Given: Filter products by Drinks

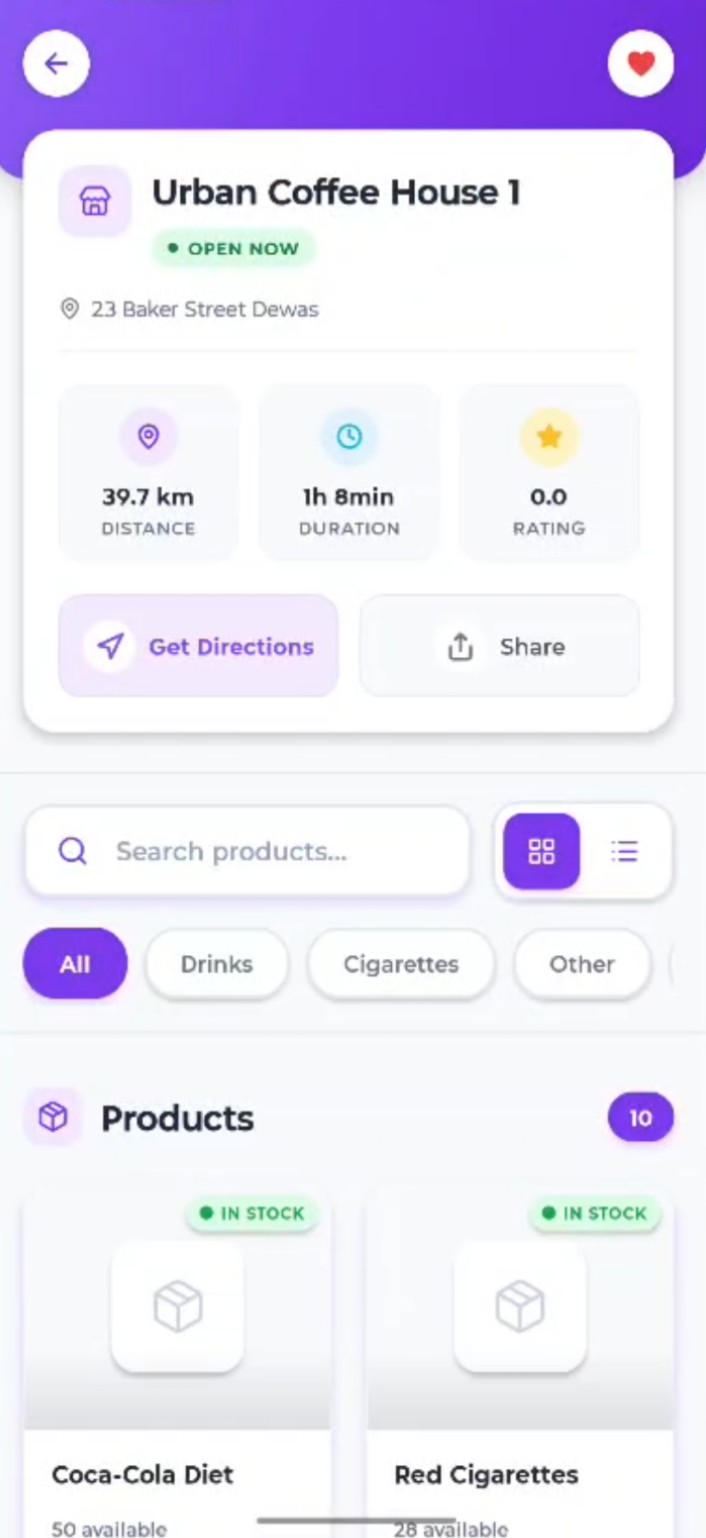Looking at the screenshot, I should point(217,964).
